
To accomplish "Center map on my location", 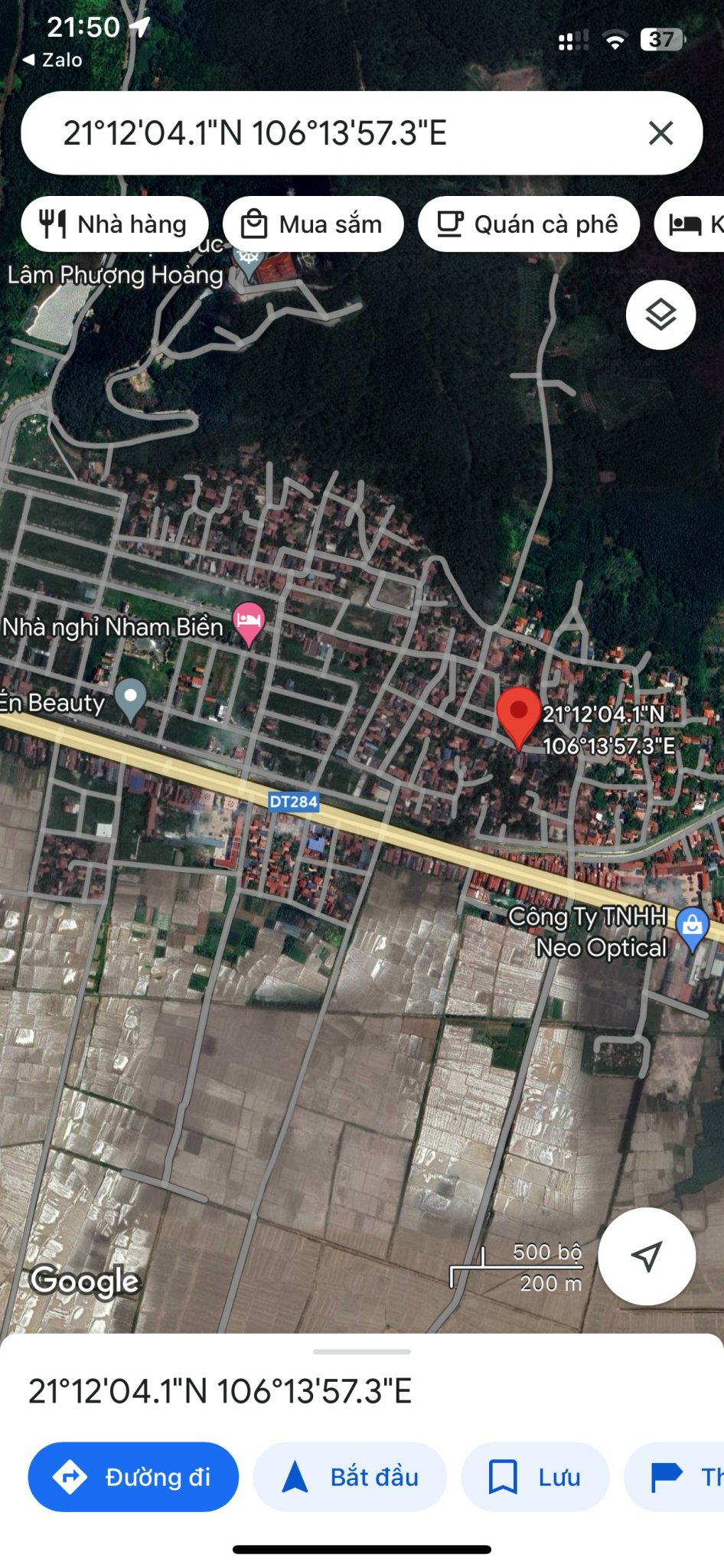I will click(646, 1256).
